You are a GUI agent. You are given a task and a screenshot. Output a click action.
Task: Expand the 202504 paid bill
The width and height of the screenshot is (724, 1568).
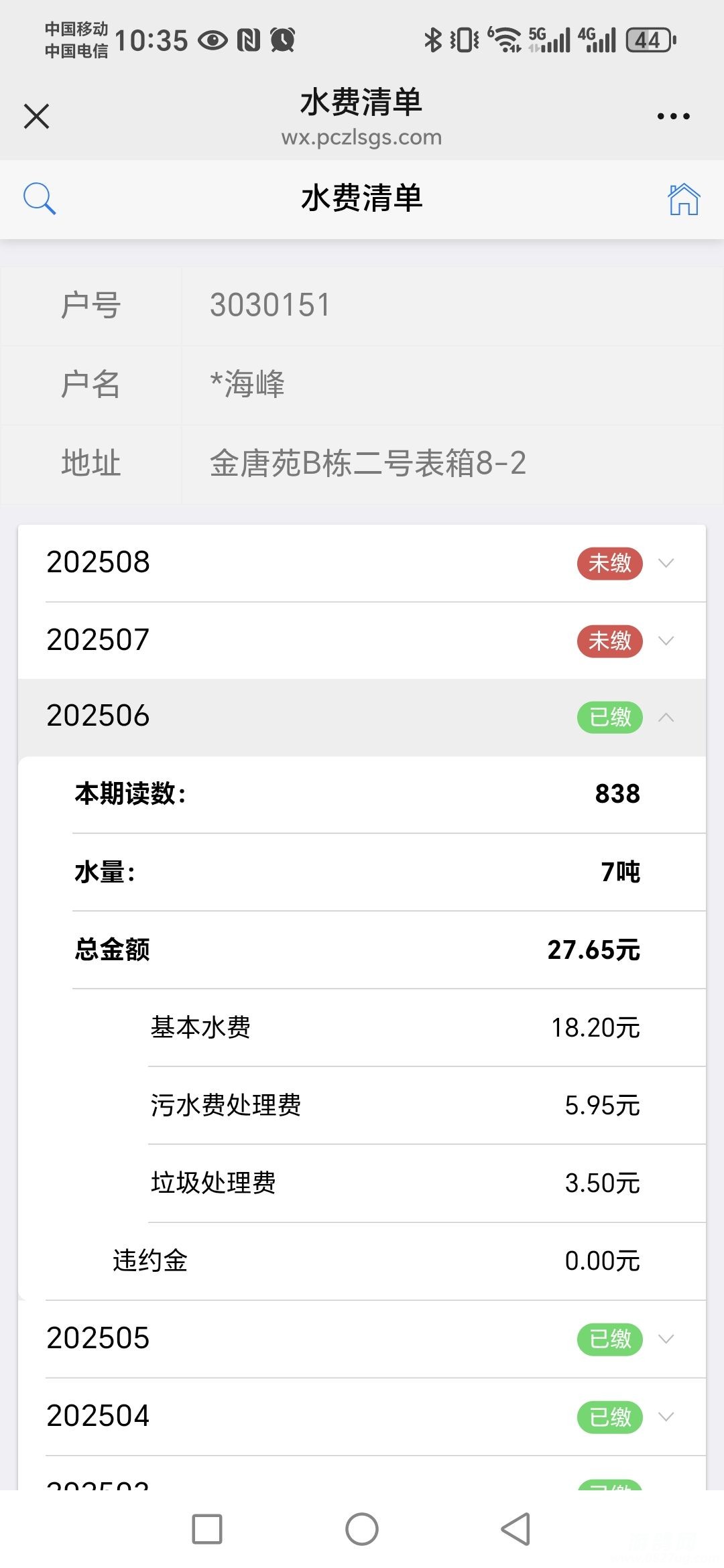362,1417
